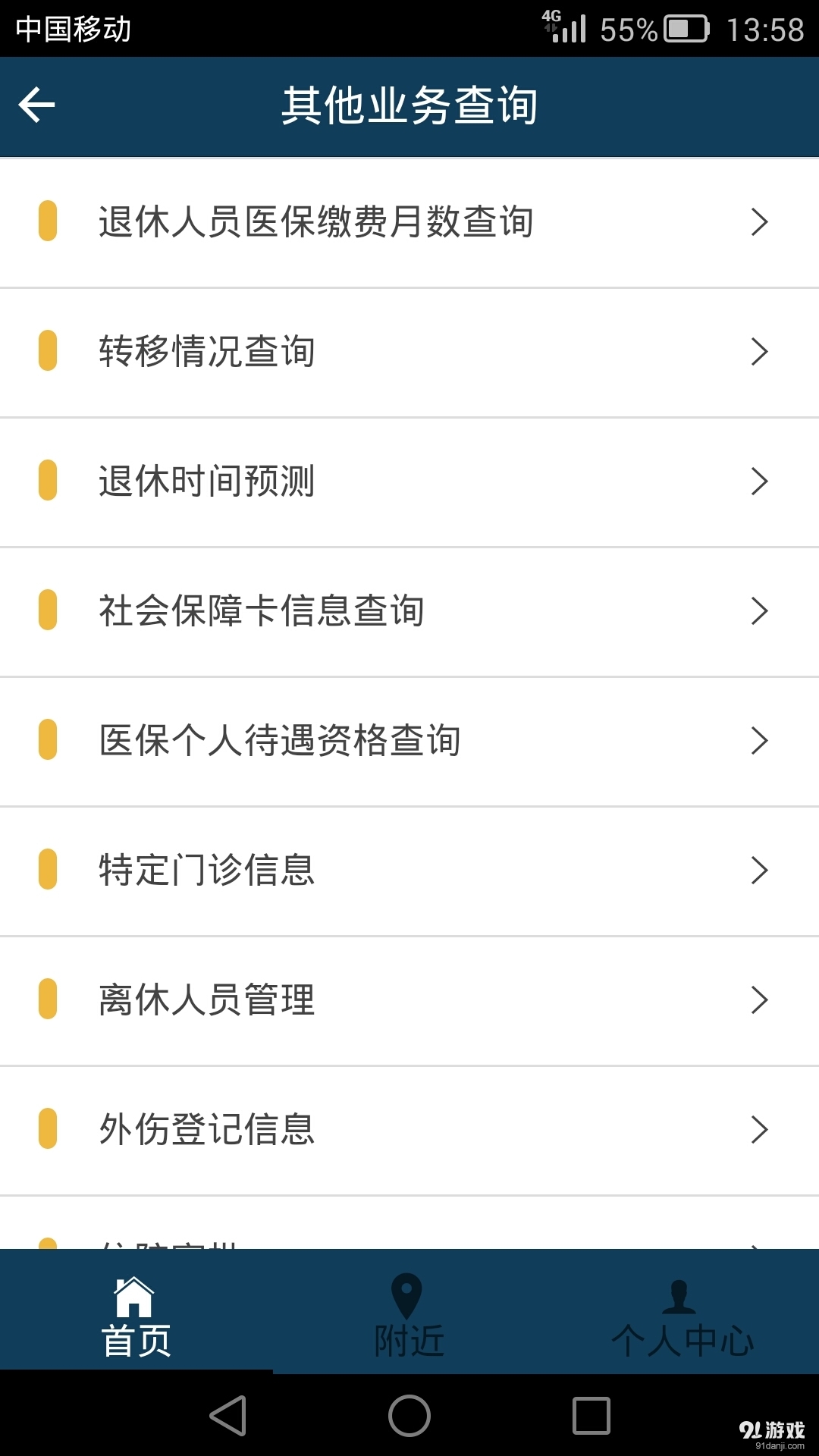Tap the yellow marker beside 退休时间预测
This screenshot has width=819, height=1456.
tap(48, 481)
